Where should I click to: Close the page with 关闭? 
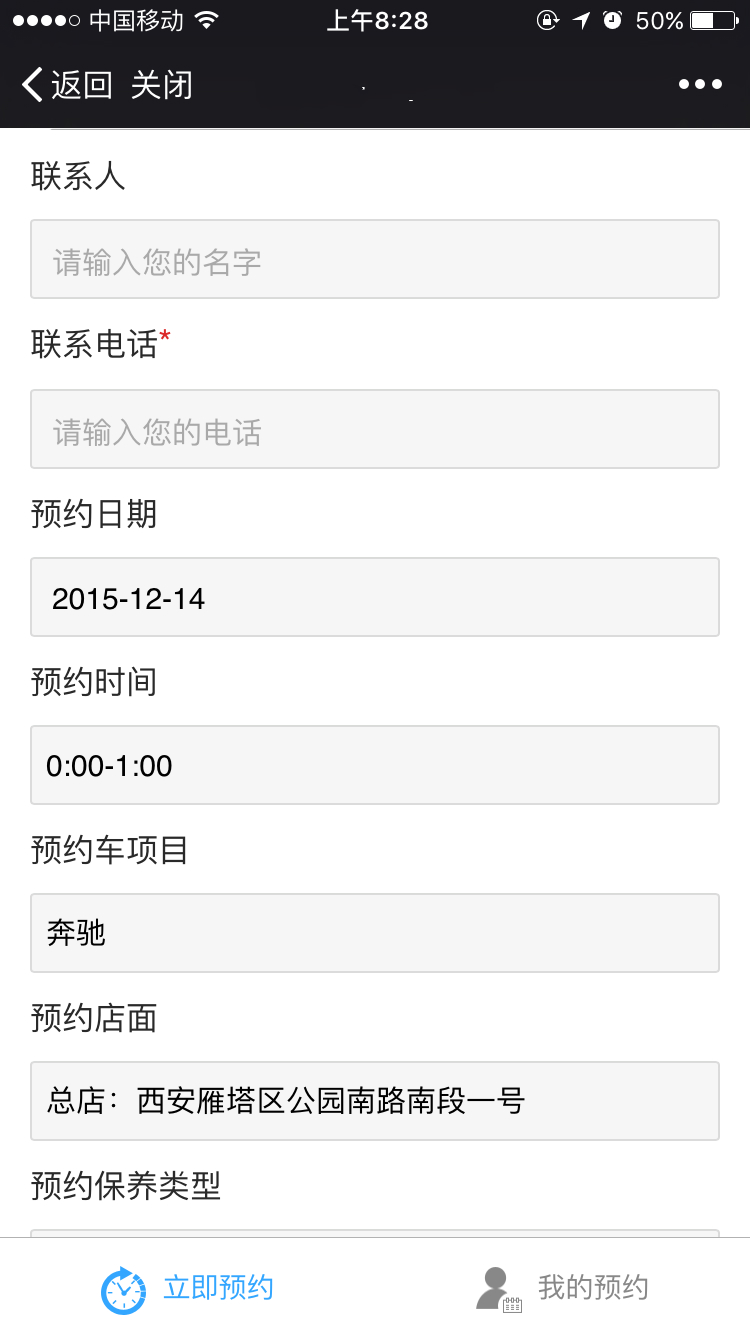tap(161, 85)
